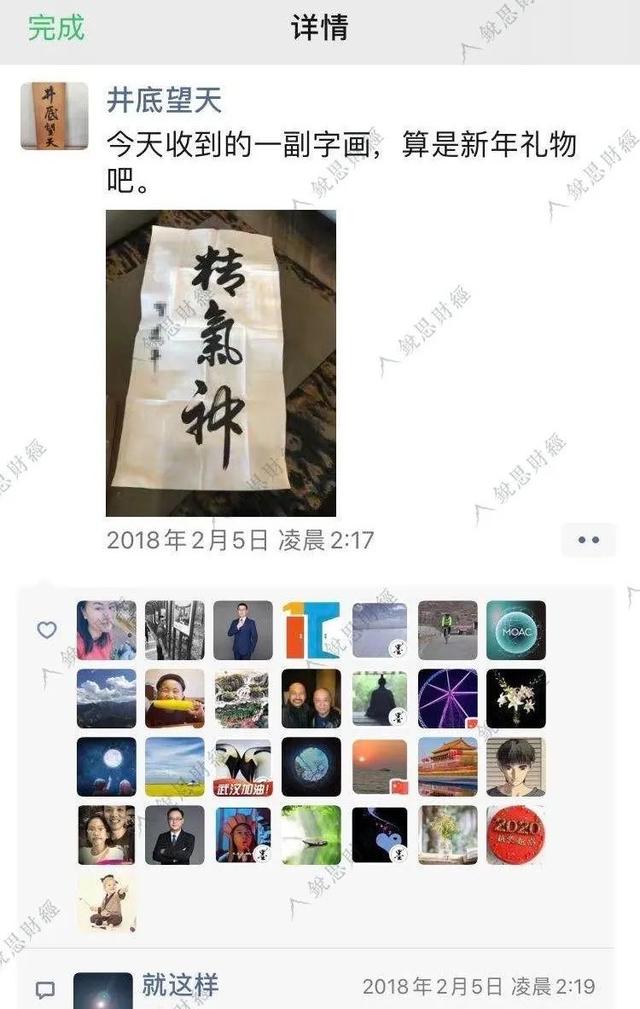
Task: Open liker with the two bald men avatar
Action: (x=311, y=698)
